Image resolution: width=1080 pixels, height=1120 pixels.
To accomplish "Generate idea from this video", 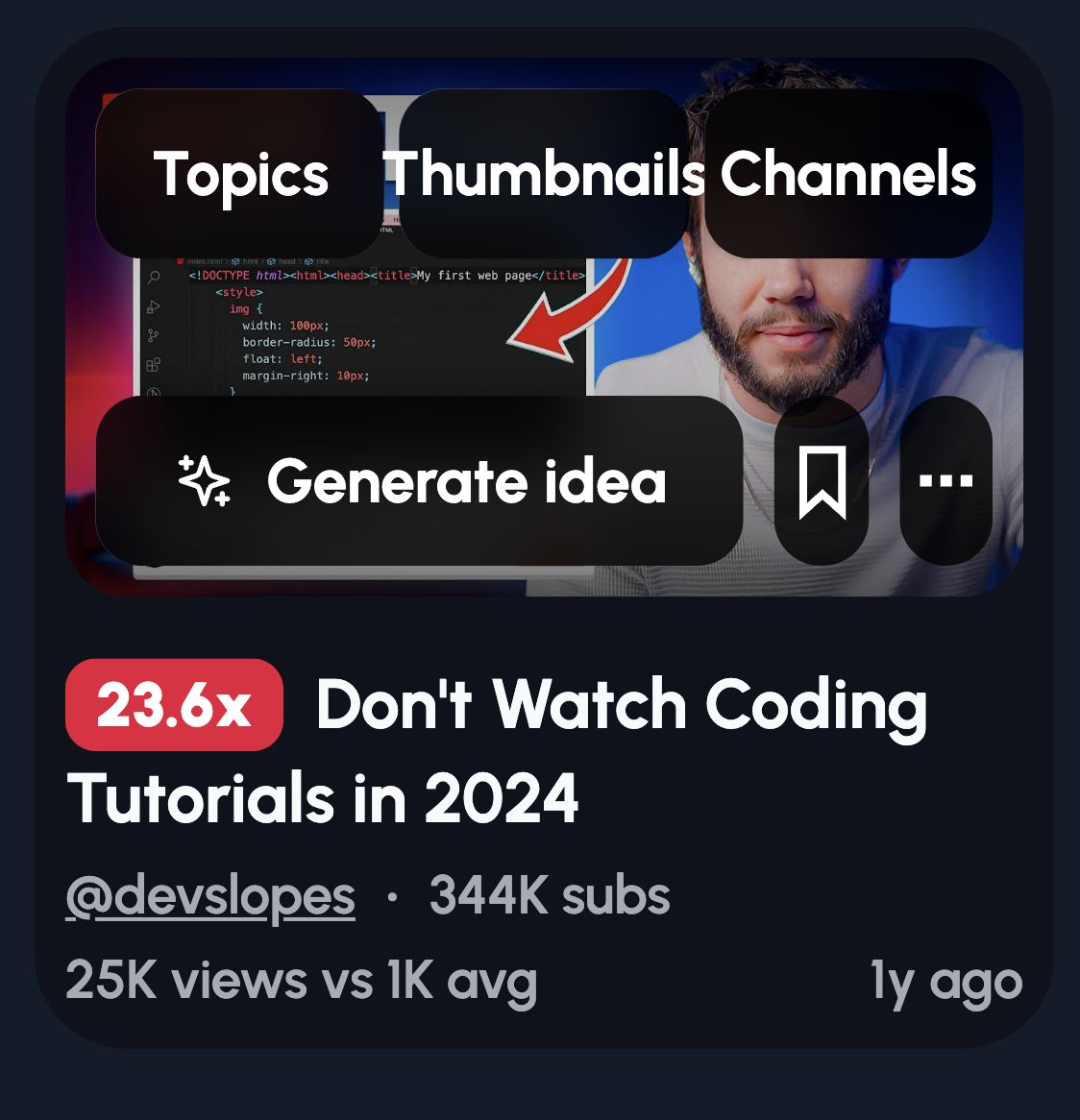I will (420, 480).
